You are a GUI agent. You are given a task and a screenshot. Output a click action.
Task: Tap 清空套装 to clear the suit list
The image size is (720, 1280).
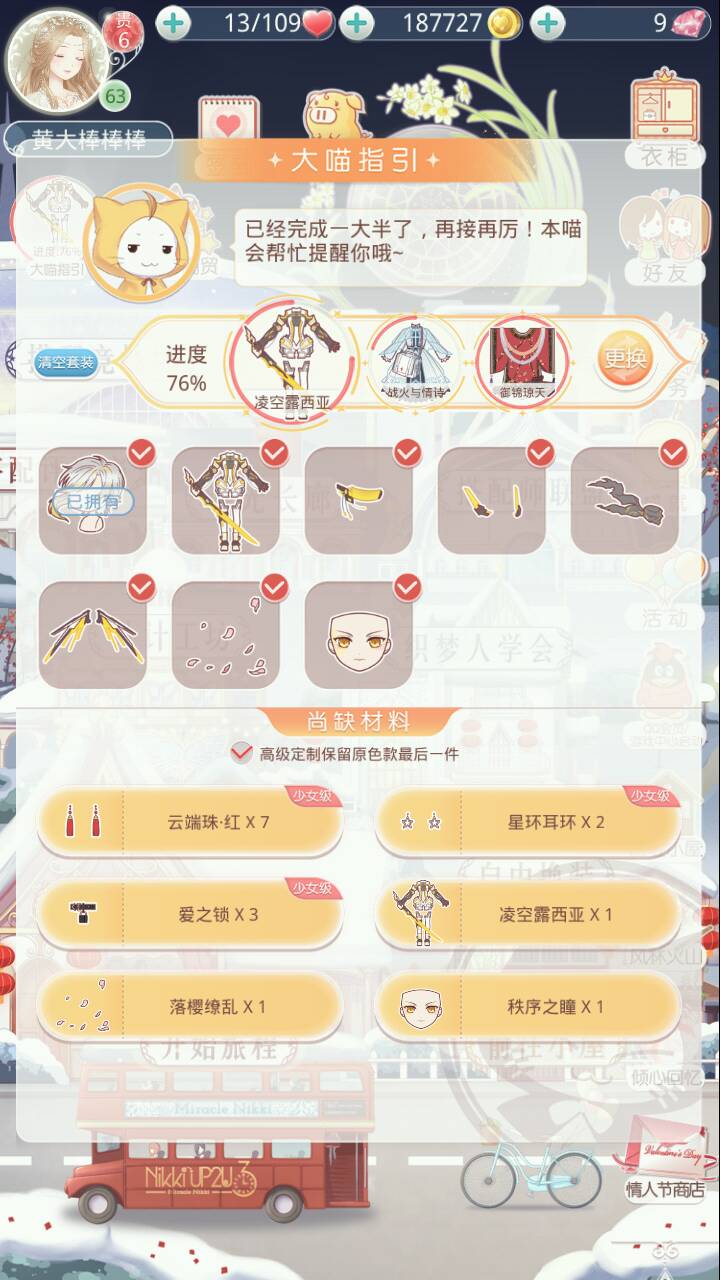click(66, 362)
